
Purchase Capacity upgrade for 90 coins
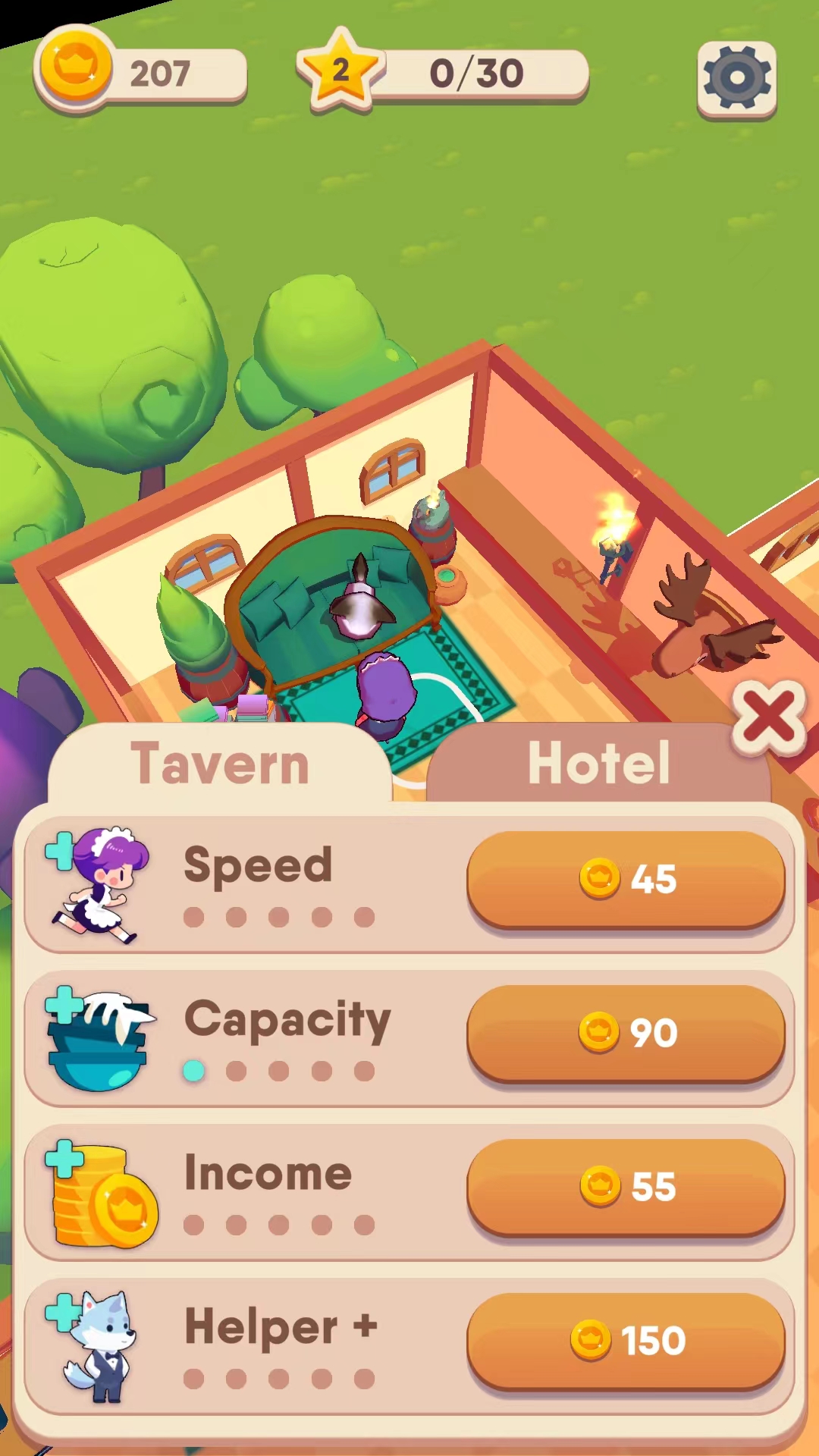tap(626, 1033)
